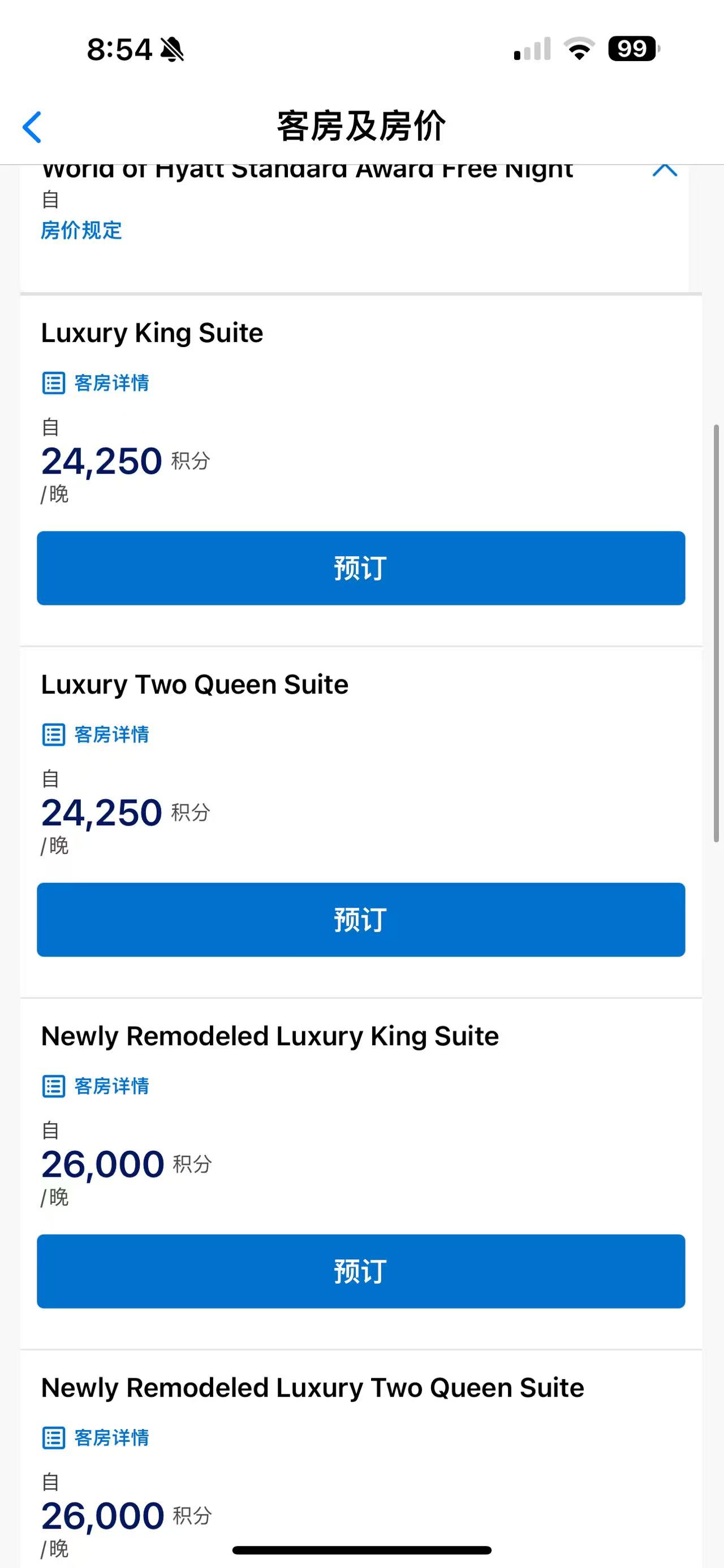
Task: Collapse the World of Hyatt Standard Award section
Action: (664, 171)
